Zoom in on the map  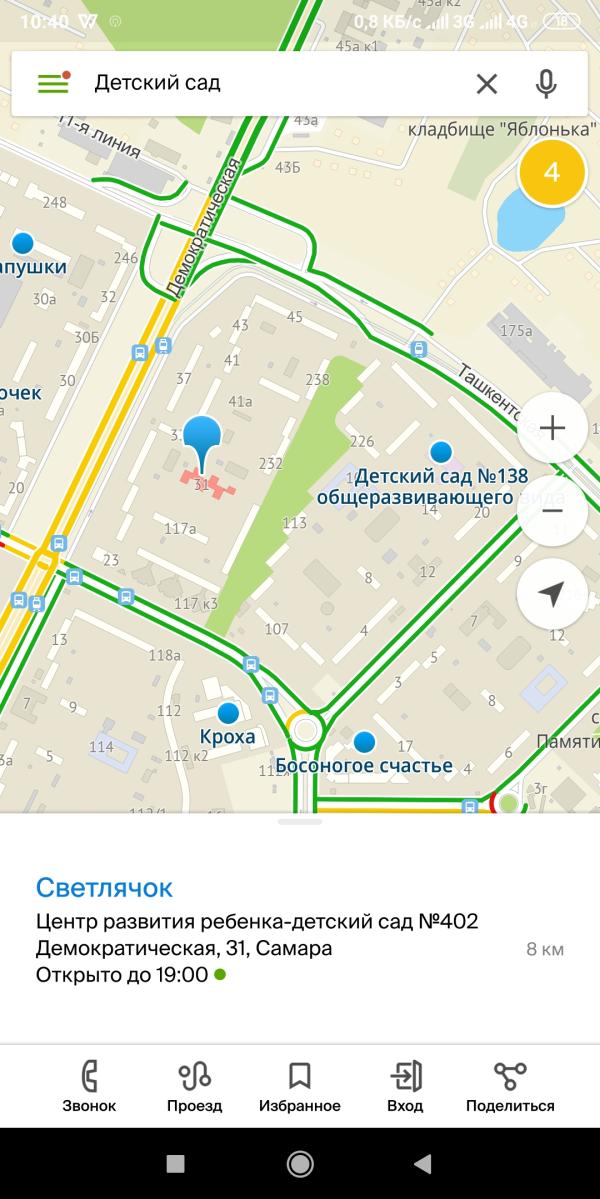(552, 427)
